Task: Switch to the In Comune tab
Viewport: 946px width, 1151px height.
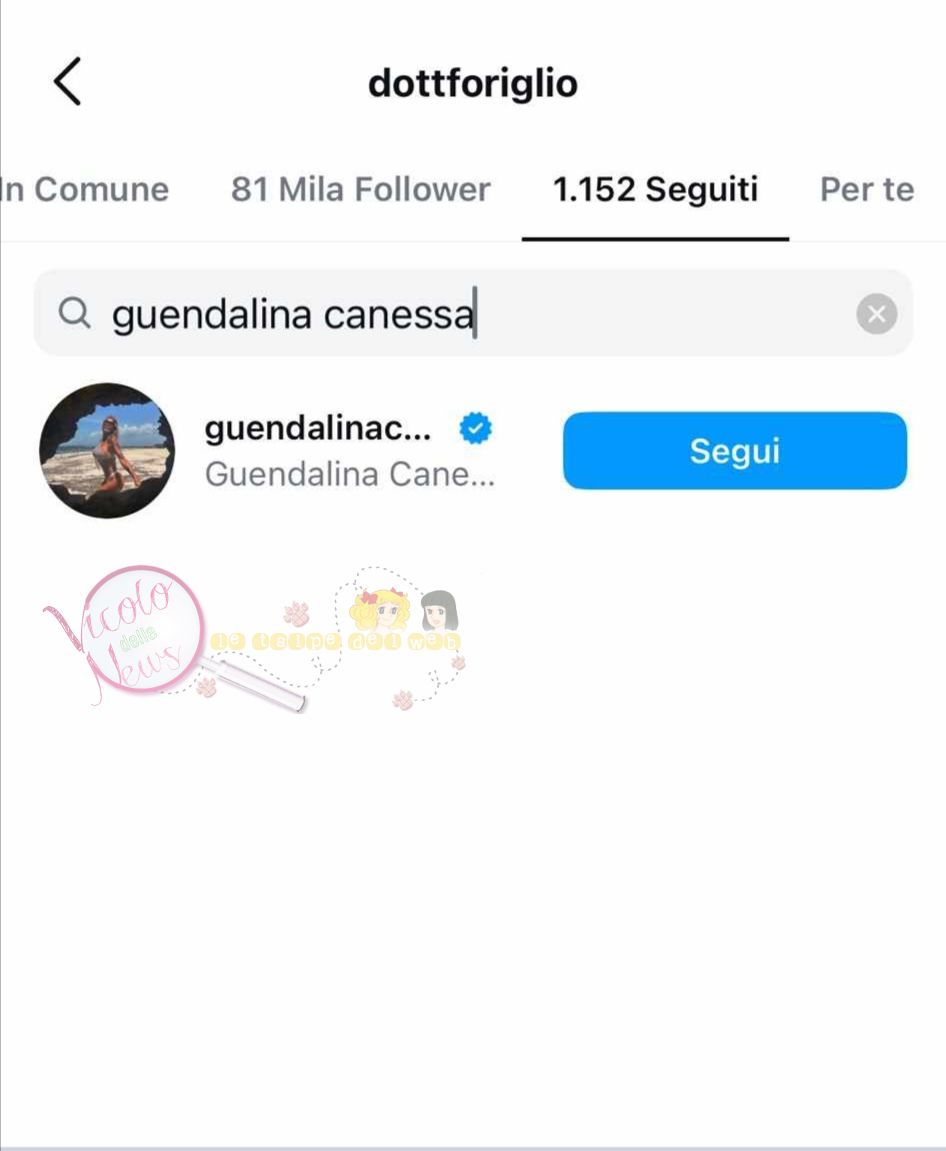Action: (84, 189)
